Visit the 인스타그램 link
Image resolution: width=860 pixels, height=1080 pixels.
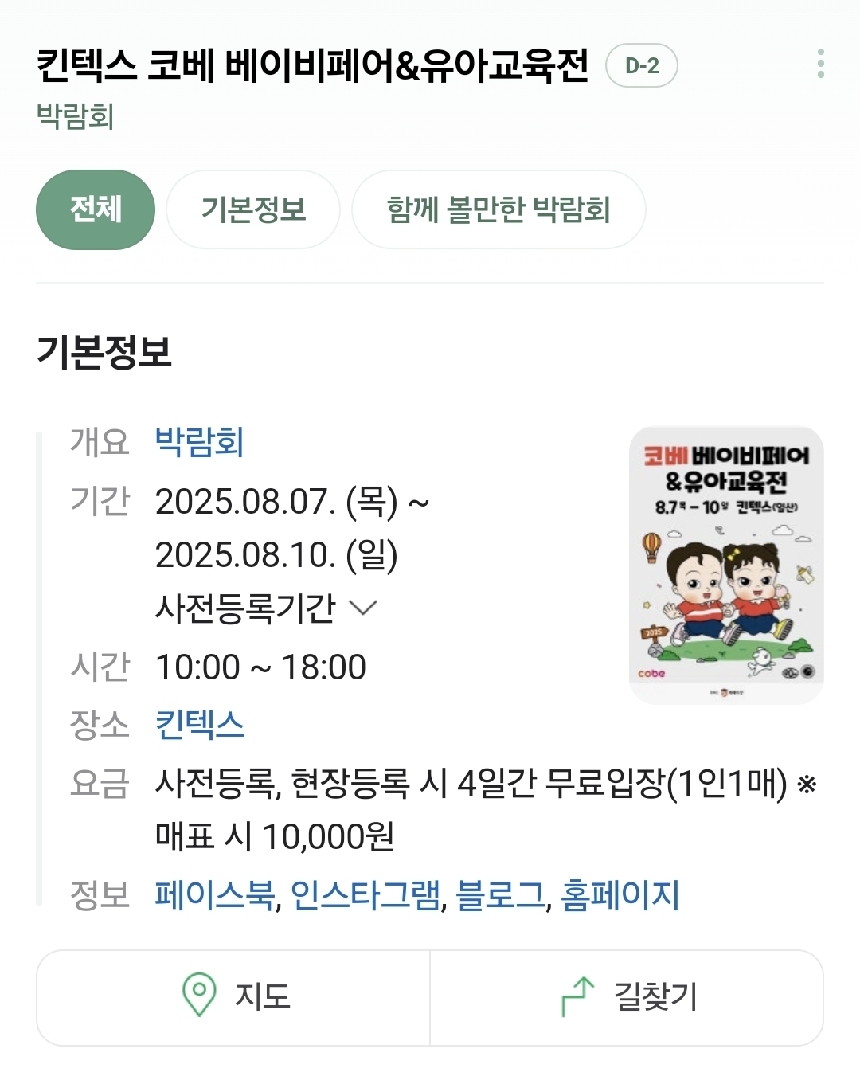click(366, 894)
